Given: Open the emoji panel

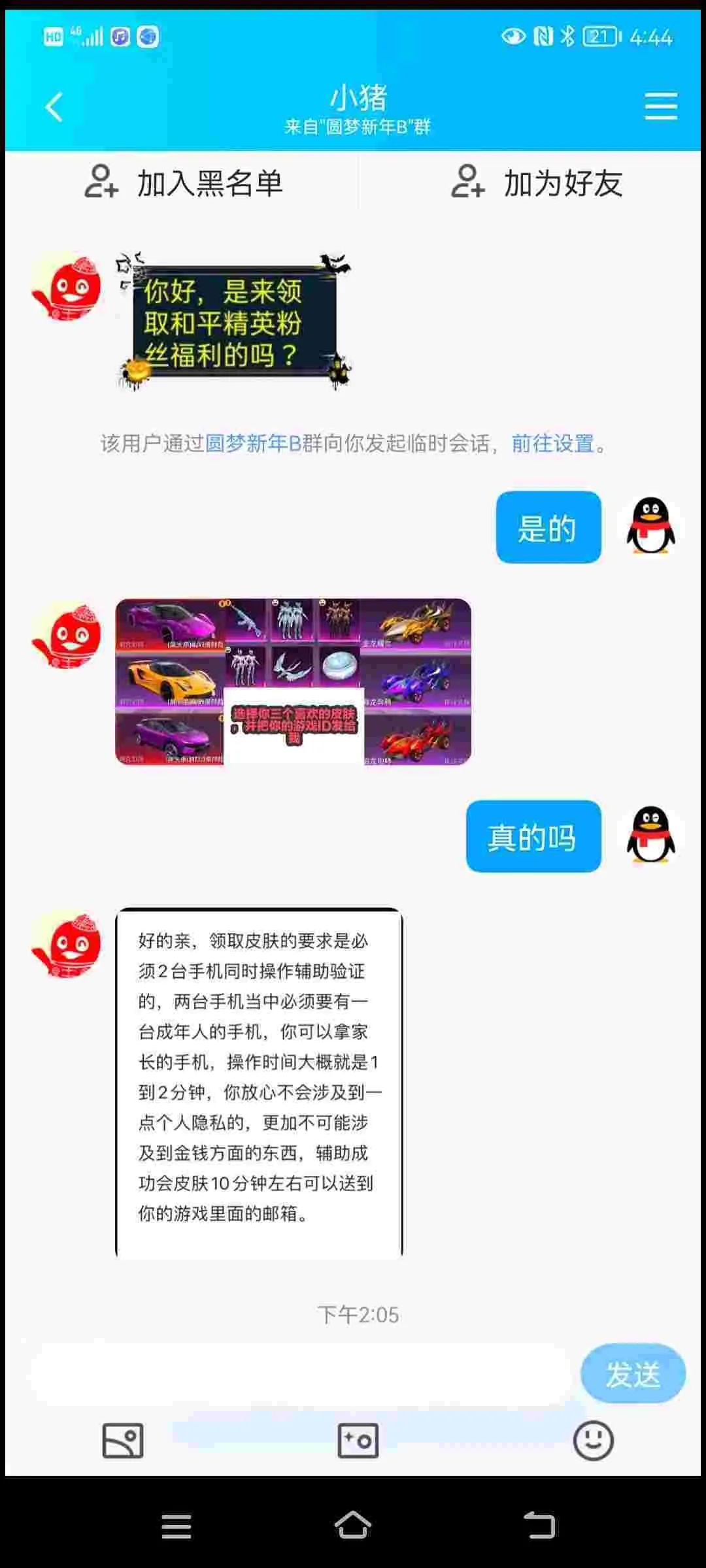Looking at the screenshot, I should [x=593, y=1441].
